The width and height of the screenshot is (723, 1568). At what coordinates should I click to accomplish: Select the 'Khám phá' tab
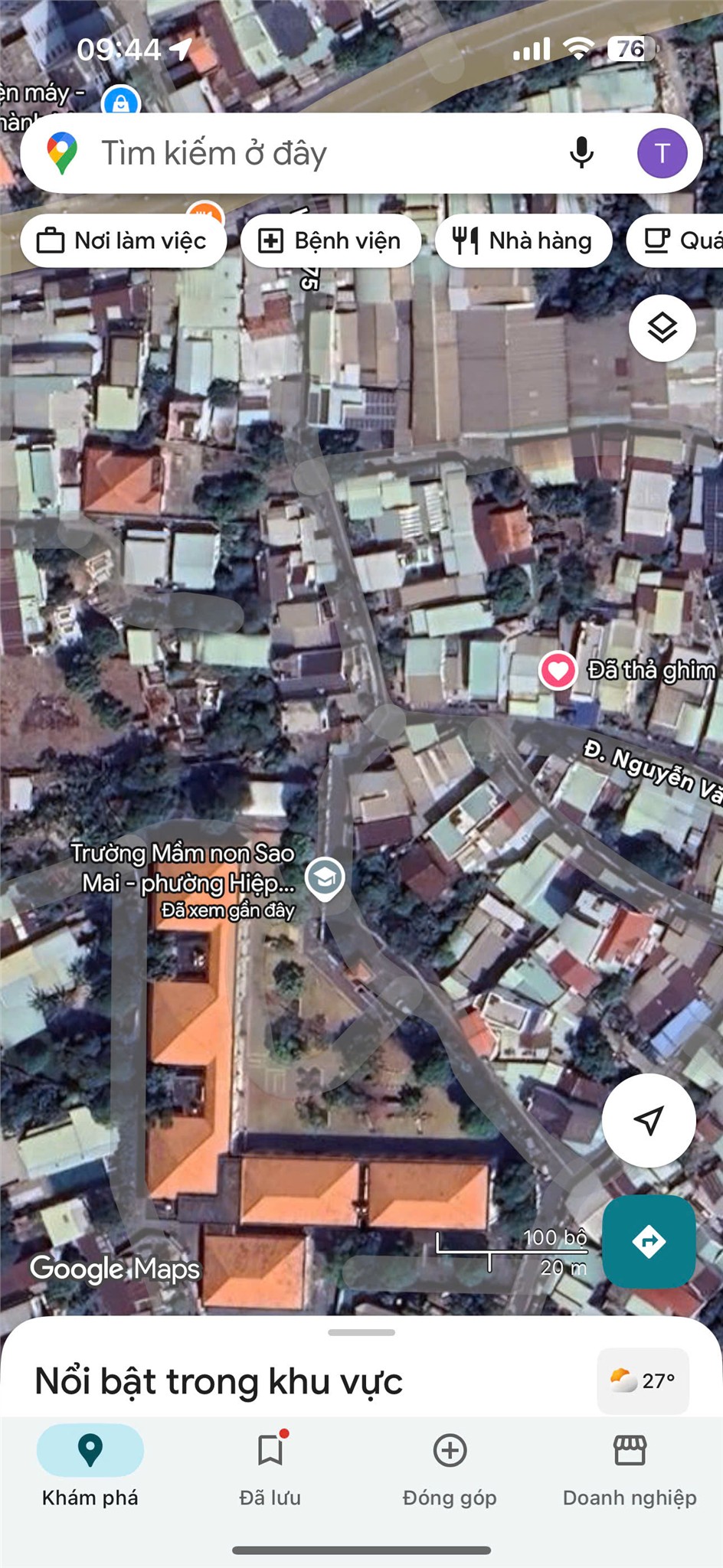click(90, 1465)
